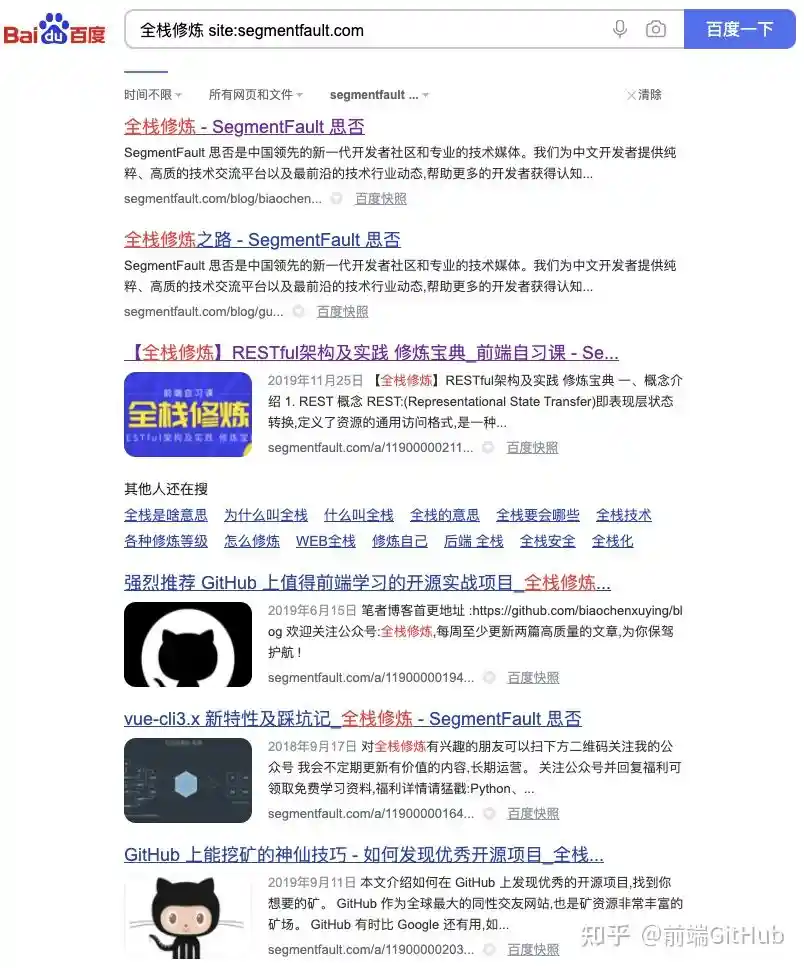The height and width of the screenshot is (968, 804).
Task: Click inside the search input field
Action: [x=350, y=30]
